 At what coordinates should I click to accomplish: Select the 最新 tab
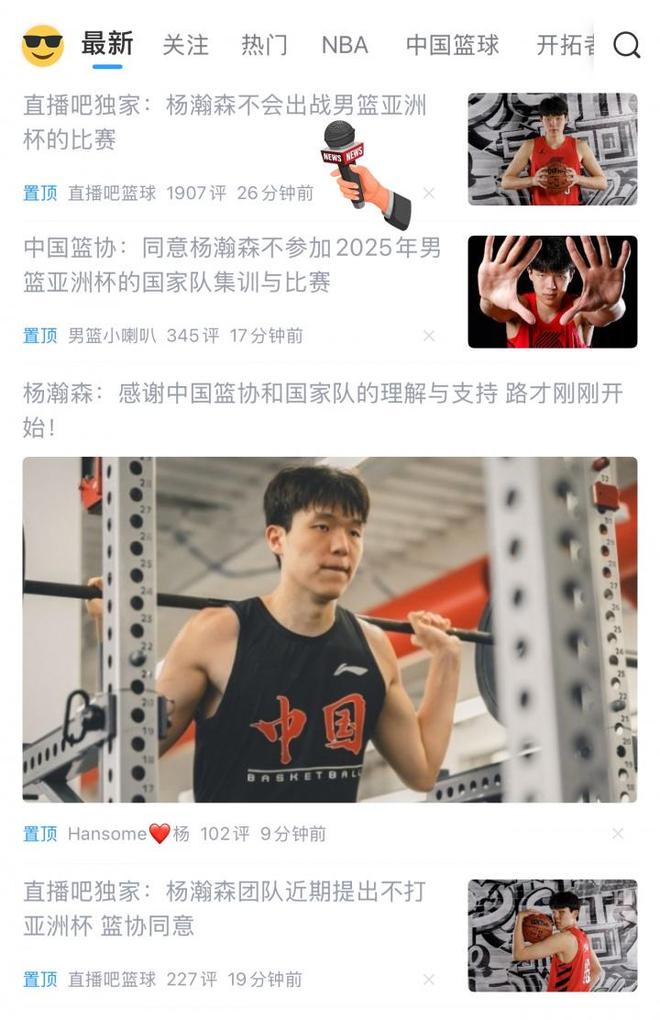pos(107,45)
